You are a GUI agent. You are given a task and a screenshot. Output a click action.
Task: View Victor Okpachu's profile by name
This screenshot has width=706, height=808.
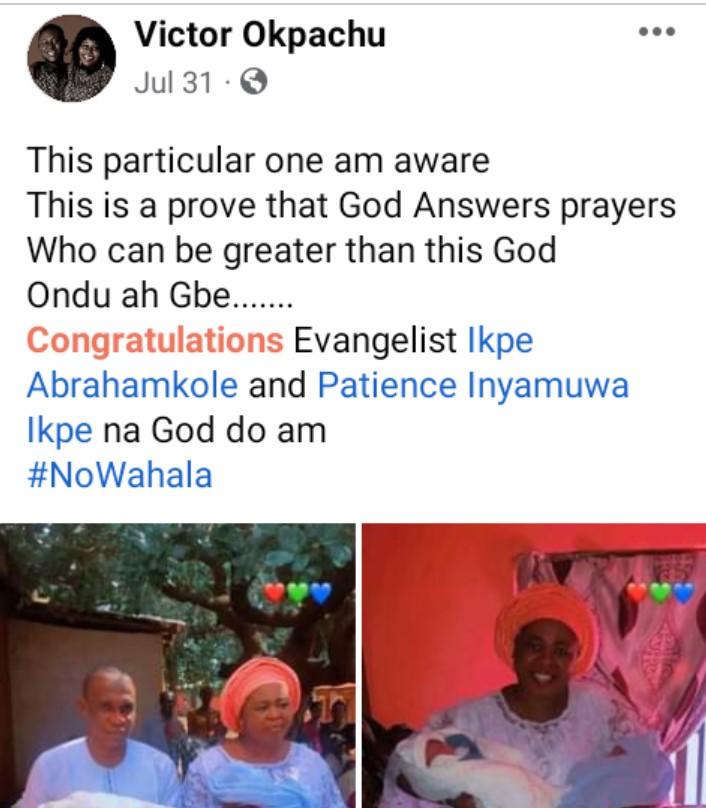(259, 35)
